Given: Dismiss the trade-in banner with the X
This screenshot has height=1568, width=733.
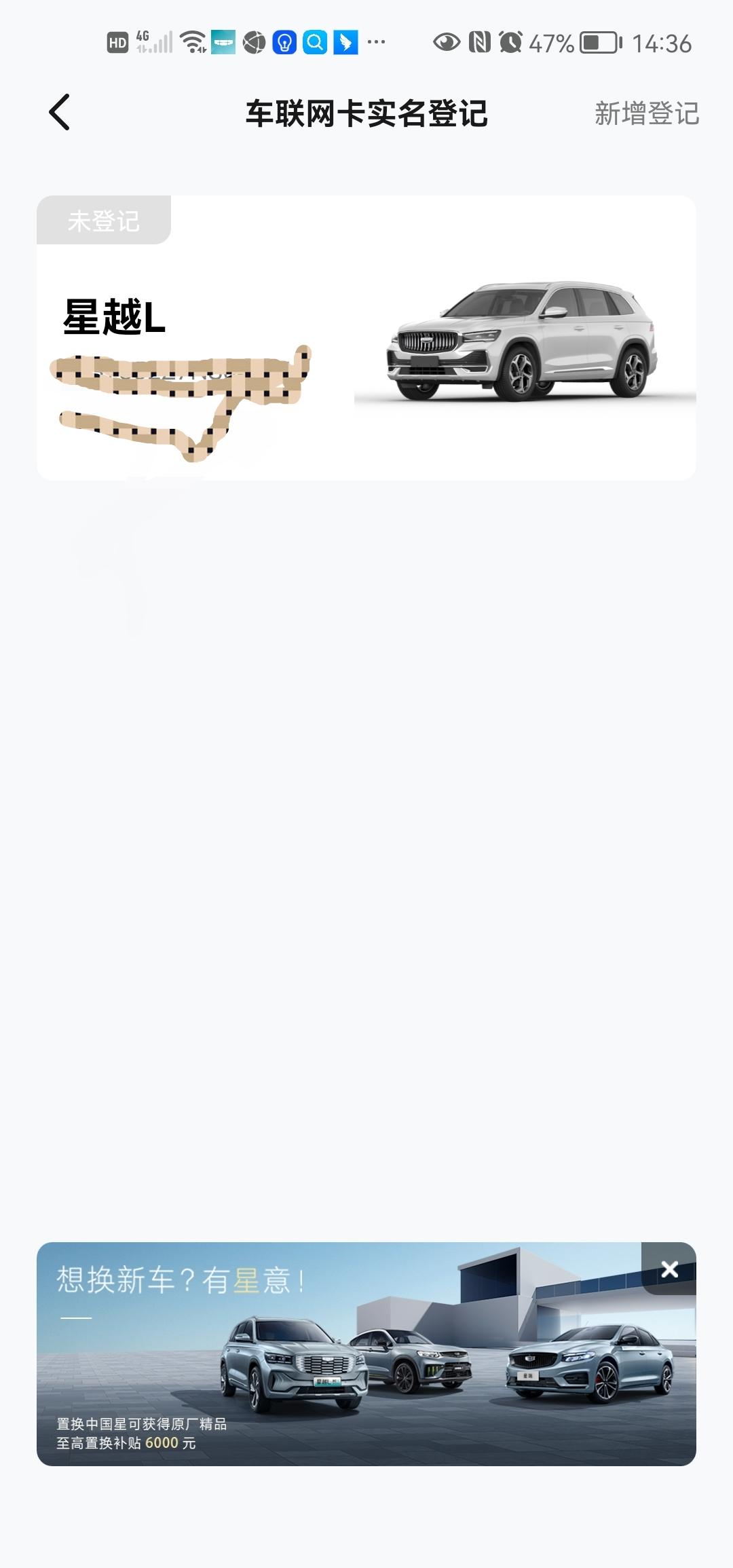Looking at the screenshot, I should [x=669, y=1269].
